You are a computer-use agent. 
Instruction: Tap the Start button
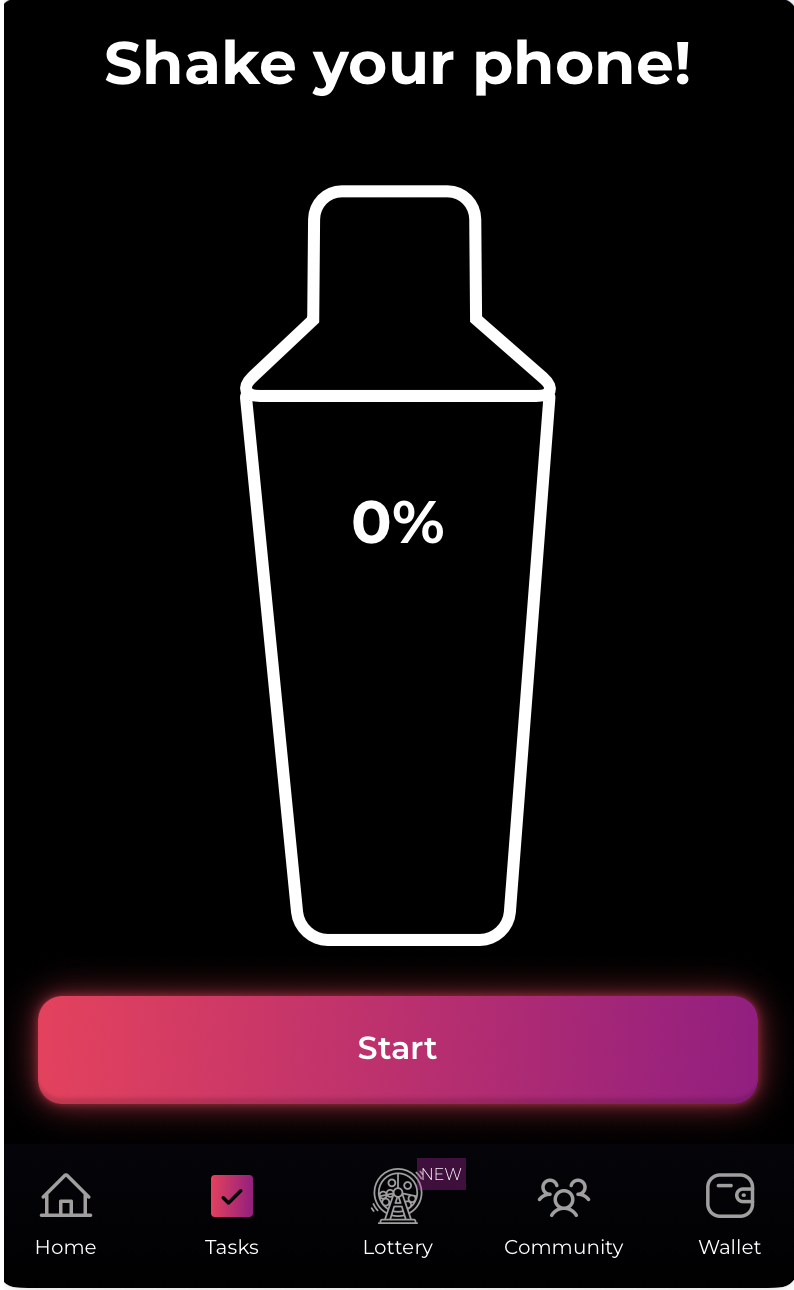(x=397, y=1049)
